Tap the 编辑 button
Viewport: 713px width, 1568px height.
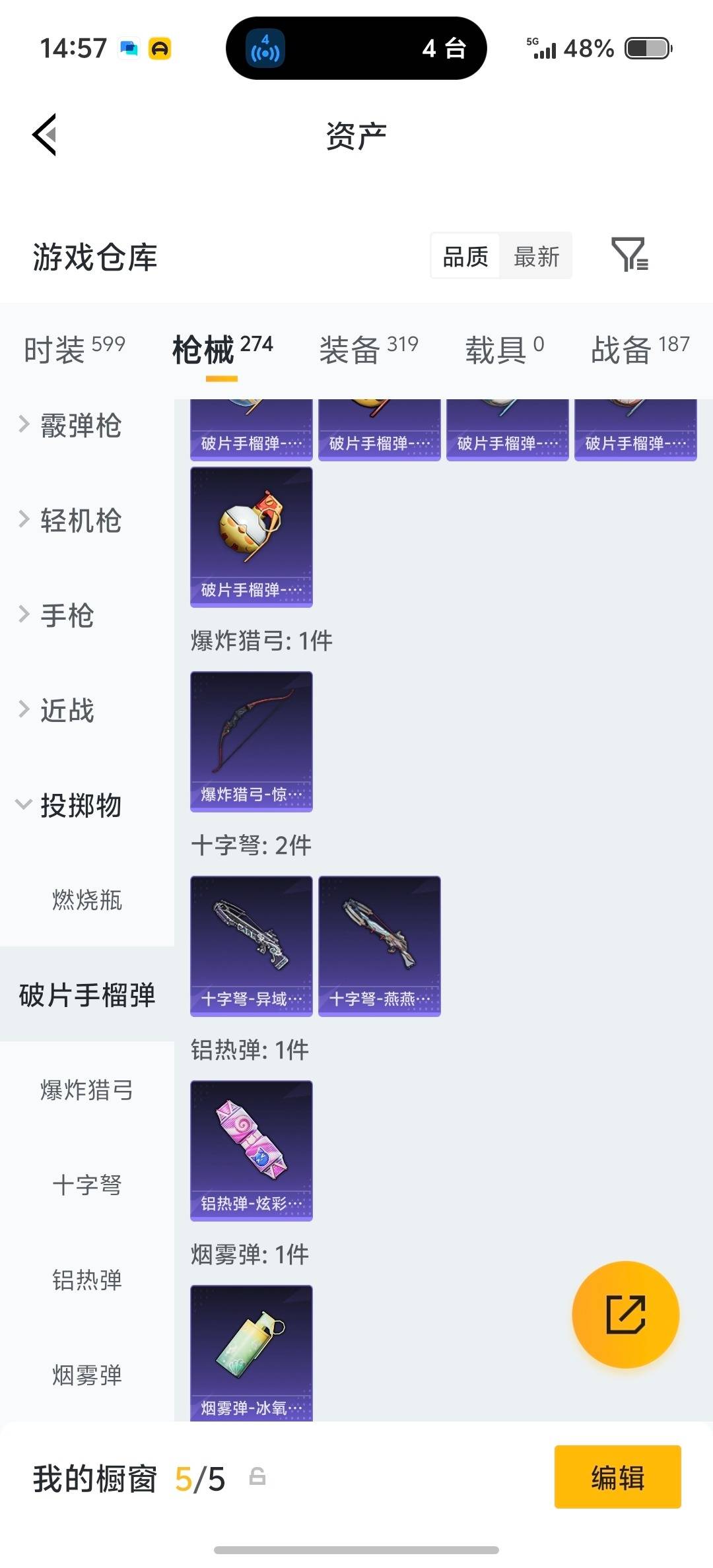tap(617, 1478)
